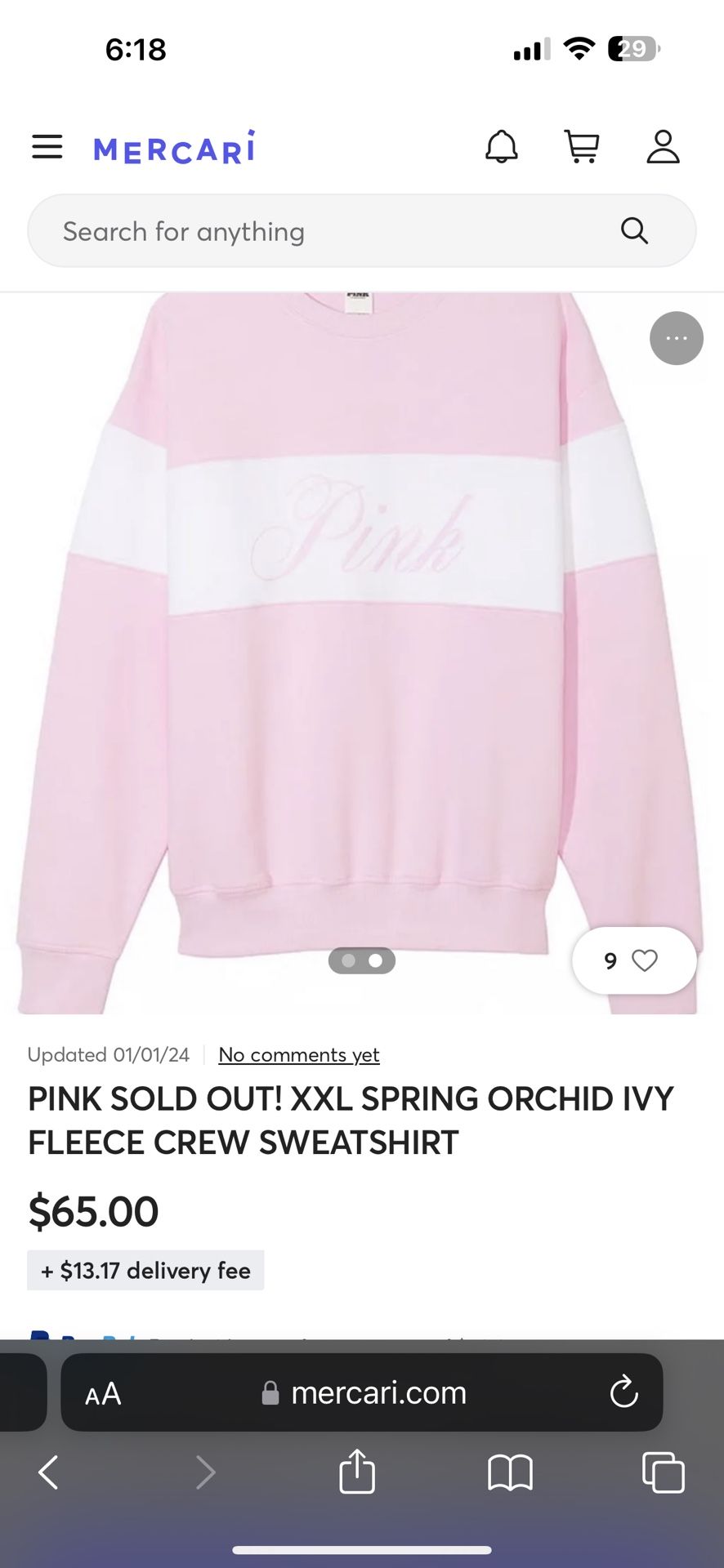Open the Safari tab switcher
The height and width of the screenshot is (1568, 724).
660,1473
